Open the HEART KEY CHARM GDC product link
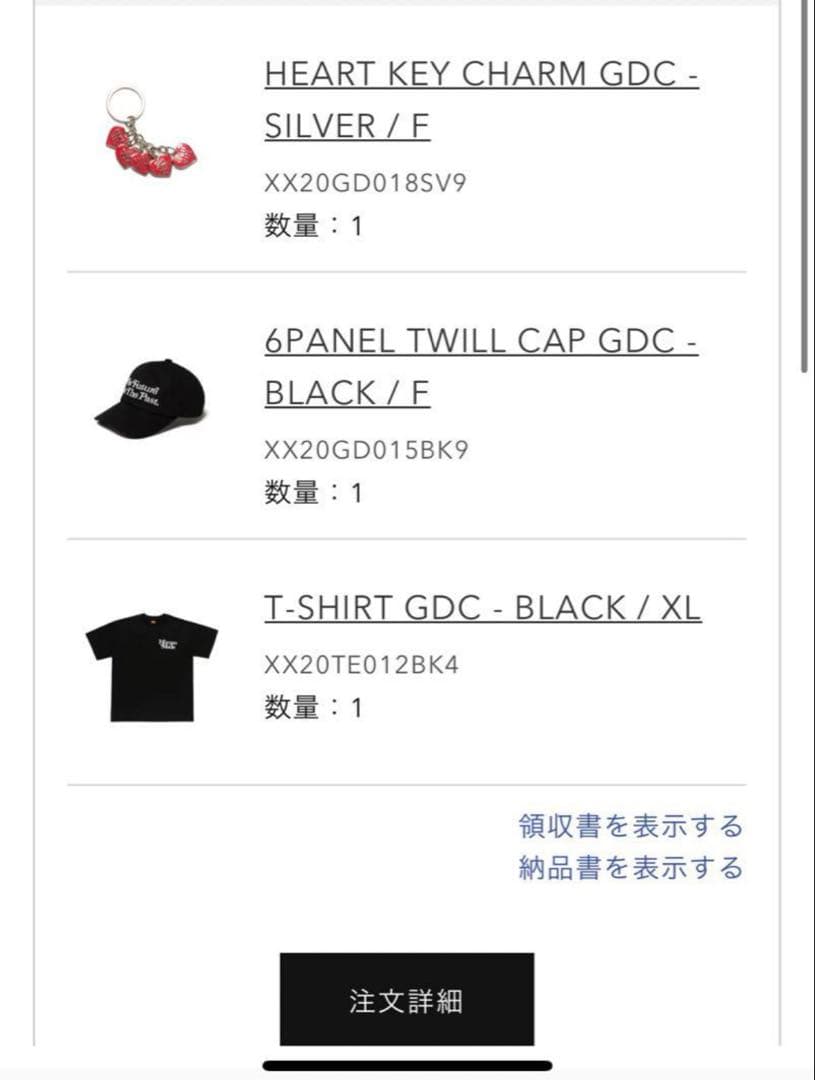The image size is (815, 1080). coord(481,100)
